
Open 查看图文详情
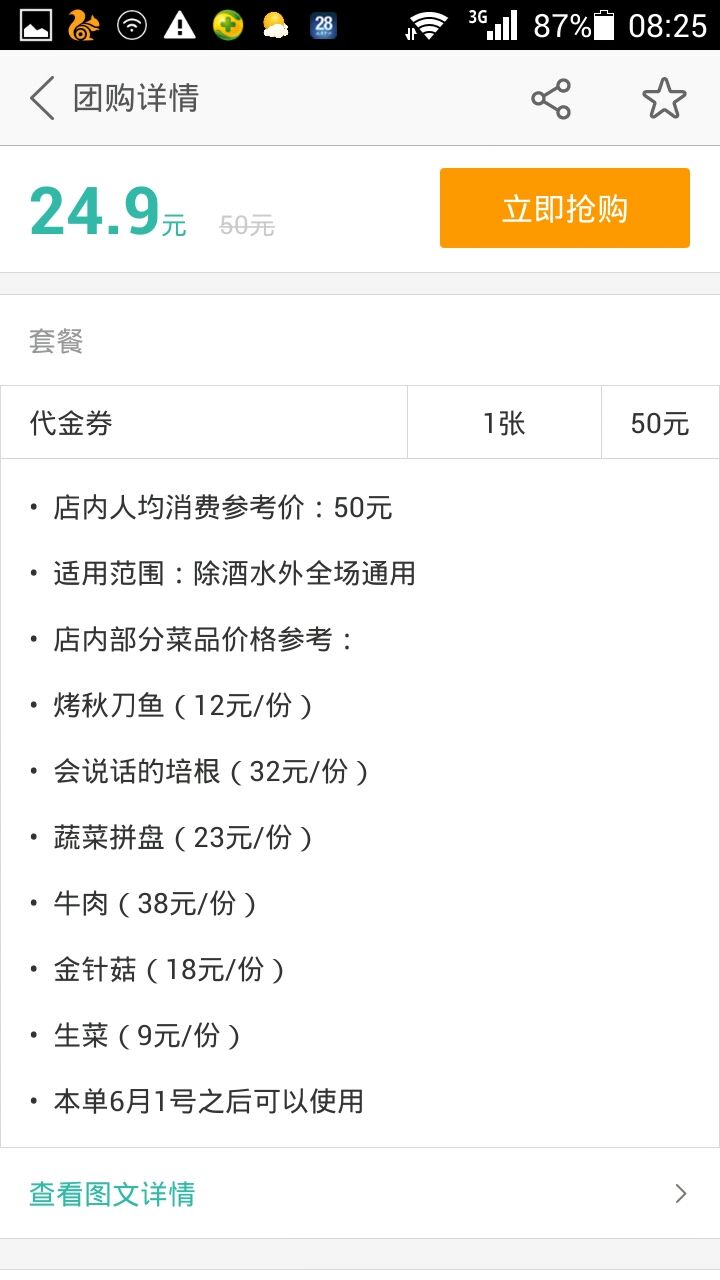tap(360, 1193)
